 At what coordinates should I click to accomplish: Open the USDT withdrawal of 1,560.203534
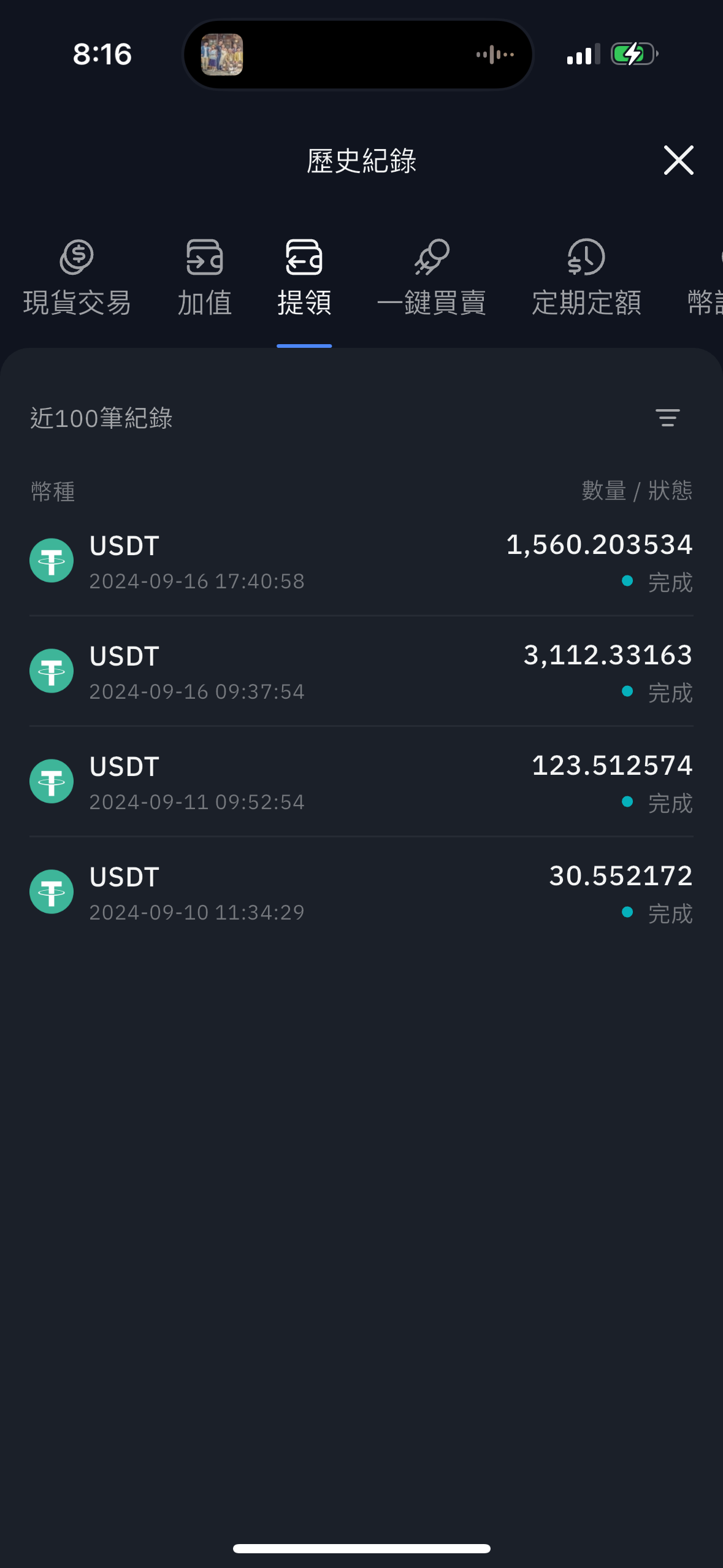(361, 562)
